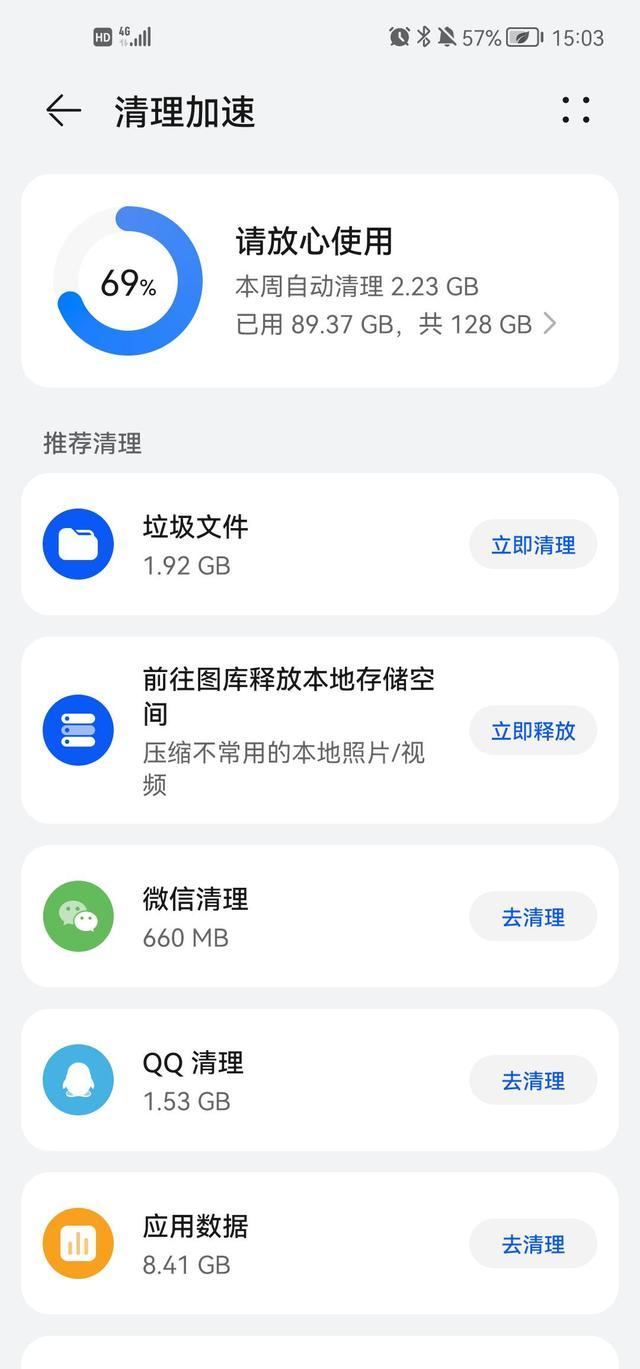Open the 前往图库释放本地存储空间 card
Screen dimensions: 640x1369
(280, 731)
